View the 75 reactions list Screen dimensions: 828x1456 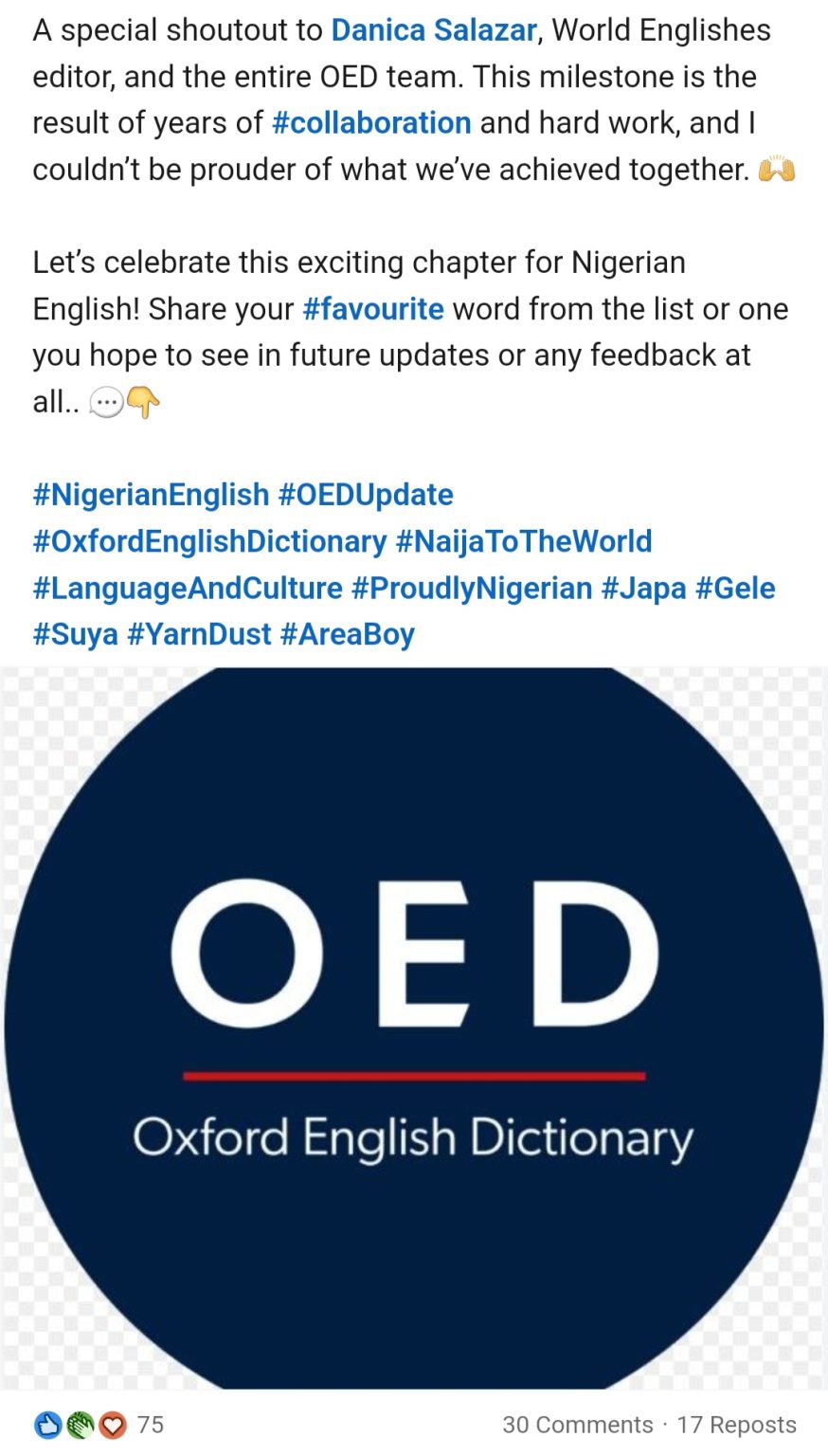[99, 1425]
